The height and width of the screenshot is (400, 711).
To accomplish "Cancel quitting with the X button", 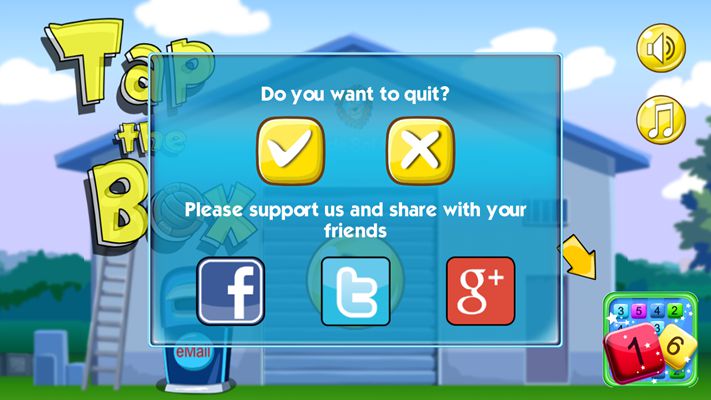I will (x=420, y=151).
